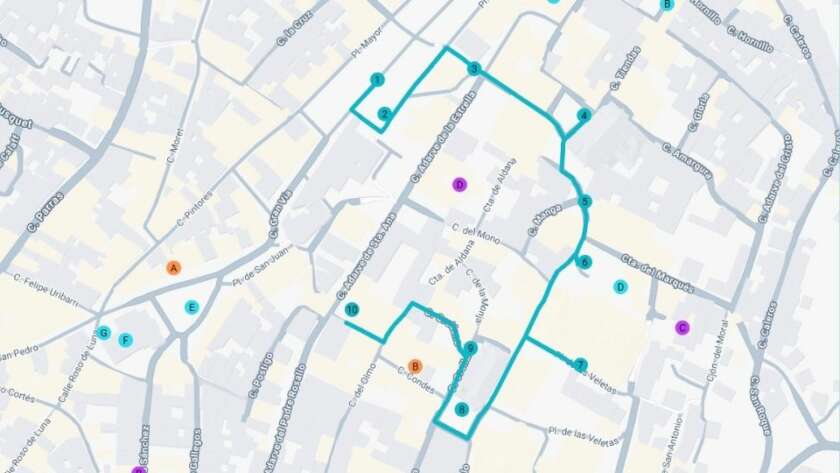Open the purple D marker
The height and width of the screenshot is (473, 840).
click(x=459, y=184)
